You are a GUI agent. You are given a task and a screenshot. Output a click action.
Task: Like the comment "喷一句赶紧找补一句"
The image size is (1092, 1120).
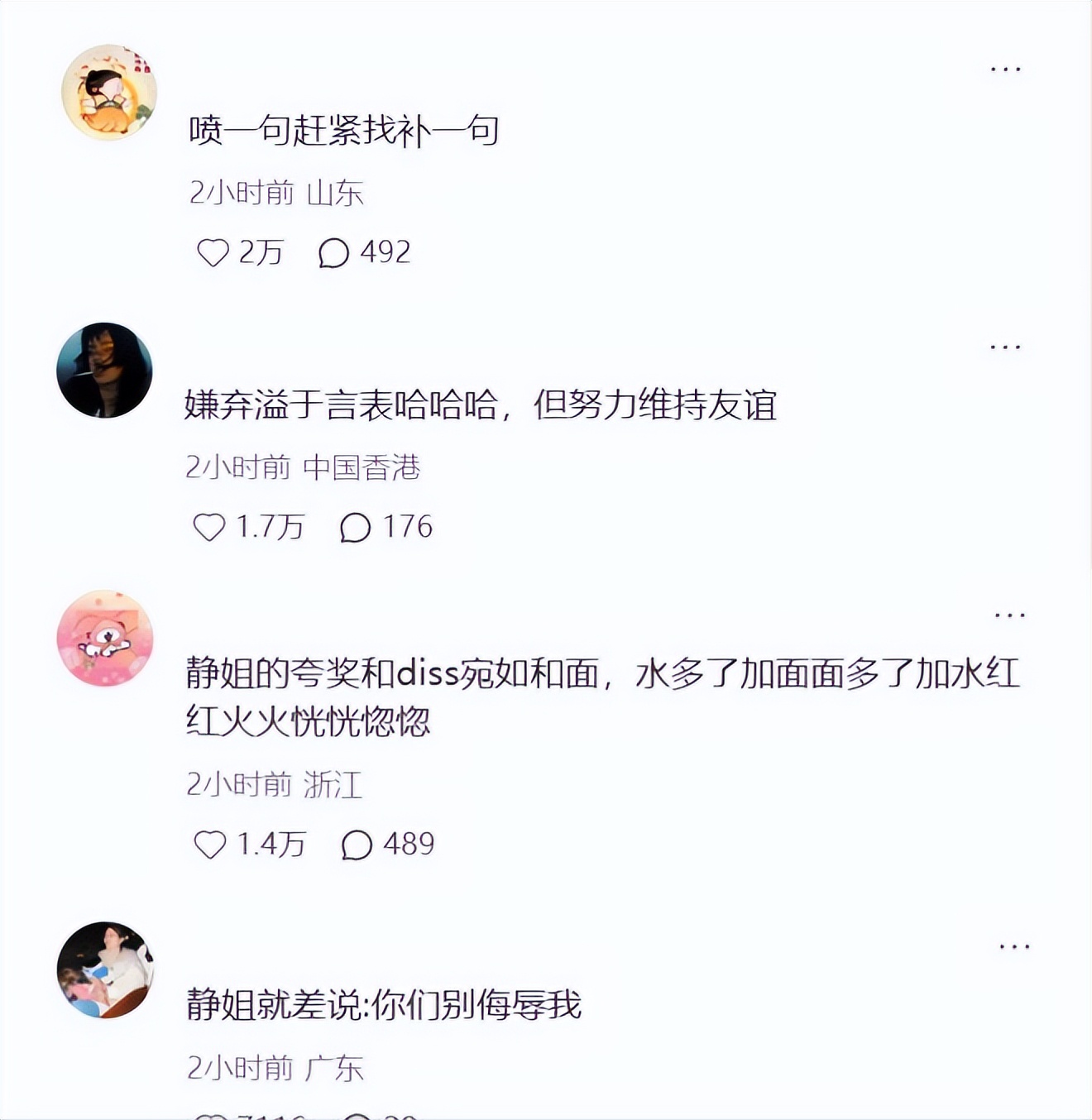coord(213,252)
